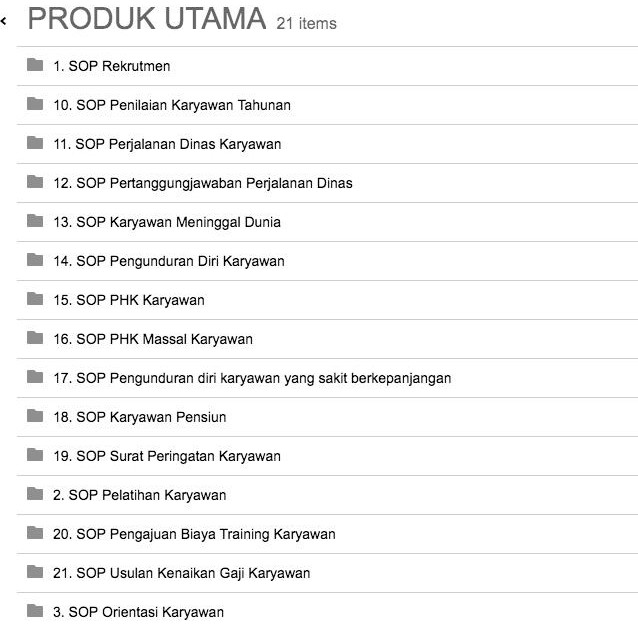Screen dimensions: 638x638
Task: View 19. SOP Surat Peringatan Karyawan folder
Action: (x=166, y=456)
